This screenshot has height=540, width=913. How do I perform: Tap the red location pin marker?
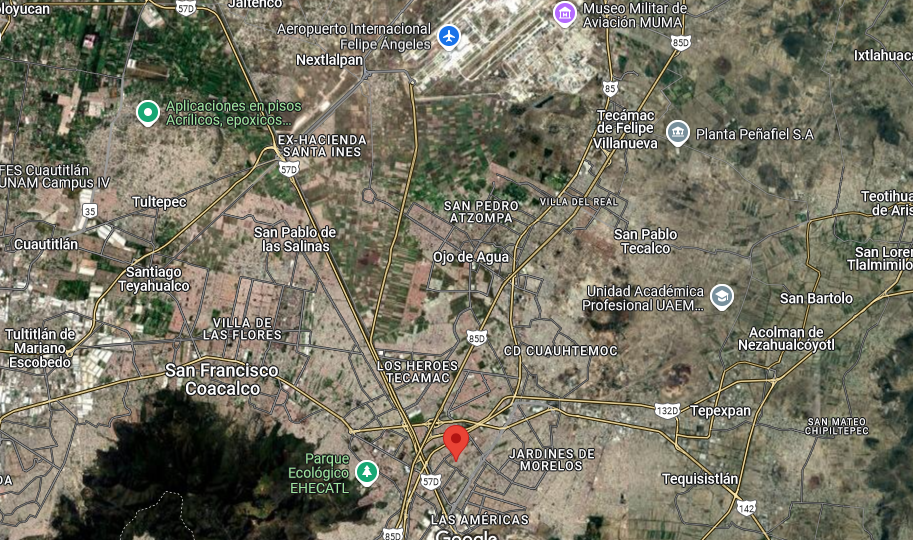456,442
